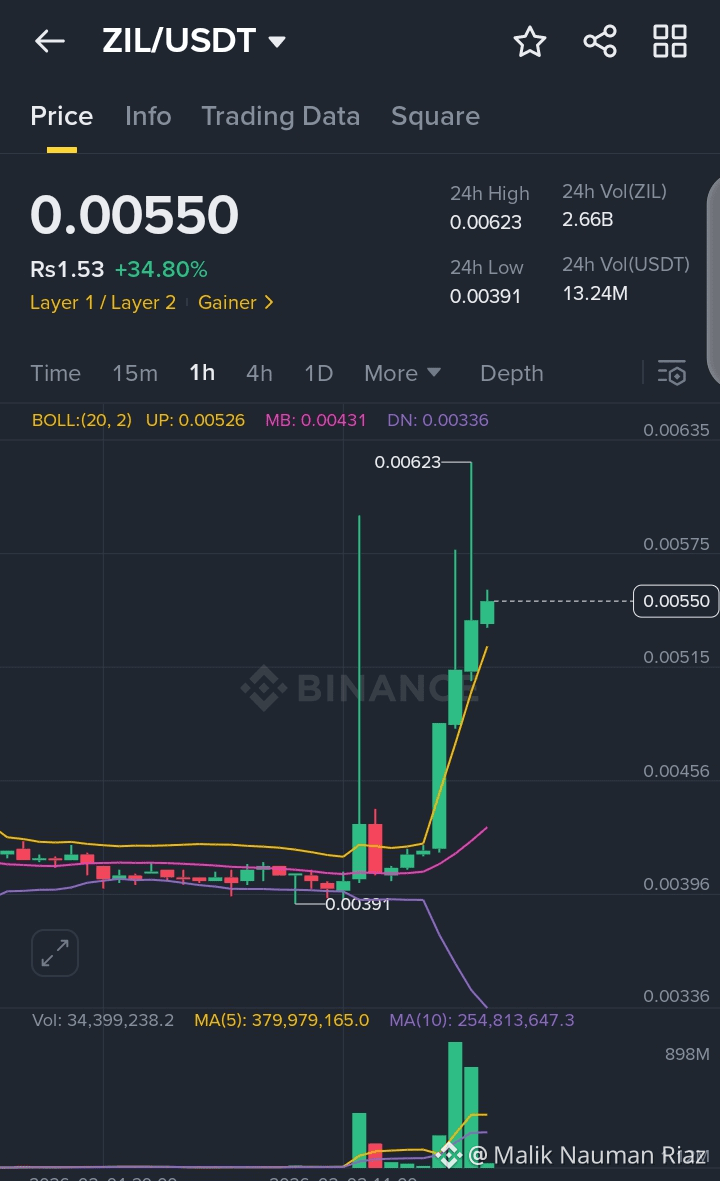Expand the chart to fullscreen
The image size is (720, 1181).
[x=55, y=953]
